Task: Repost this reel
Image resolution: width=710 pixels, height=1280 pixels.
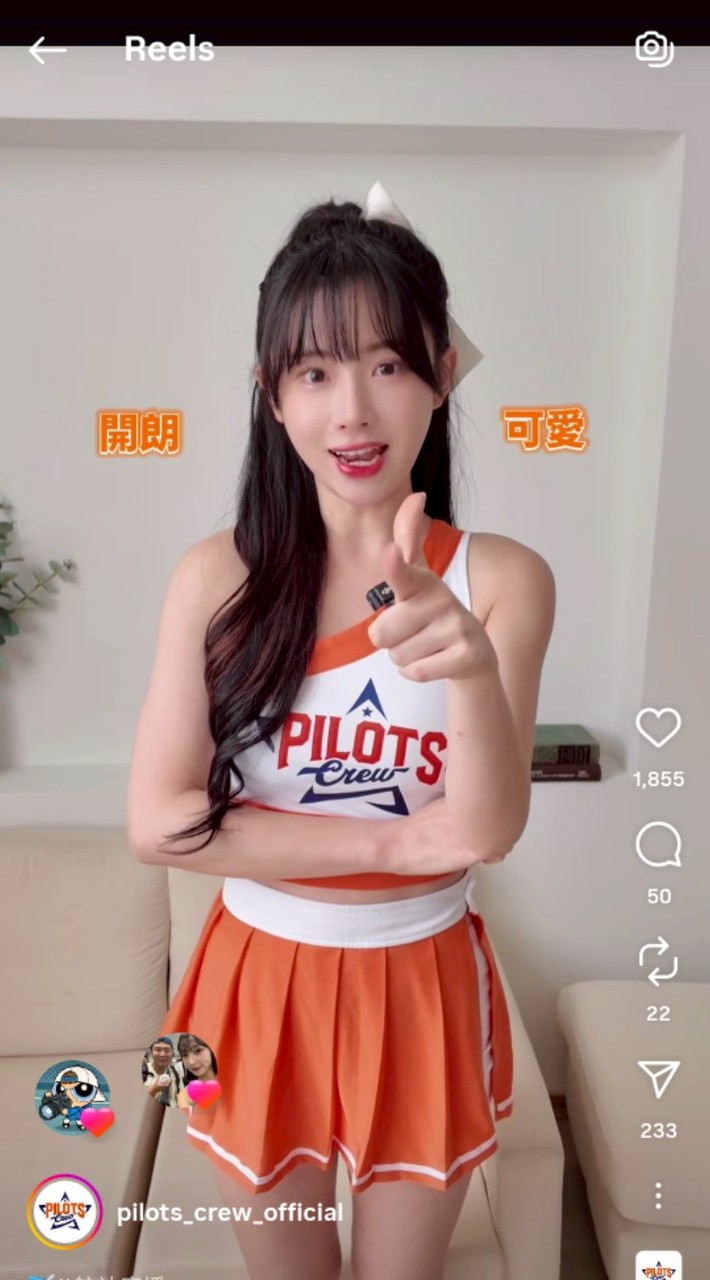Action: pyautogui.click(x=658, y=962)
